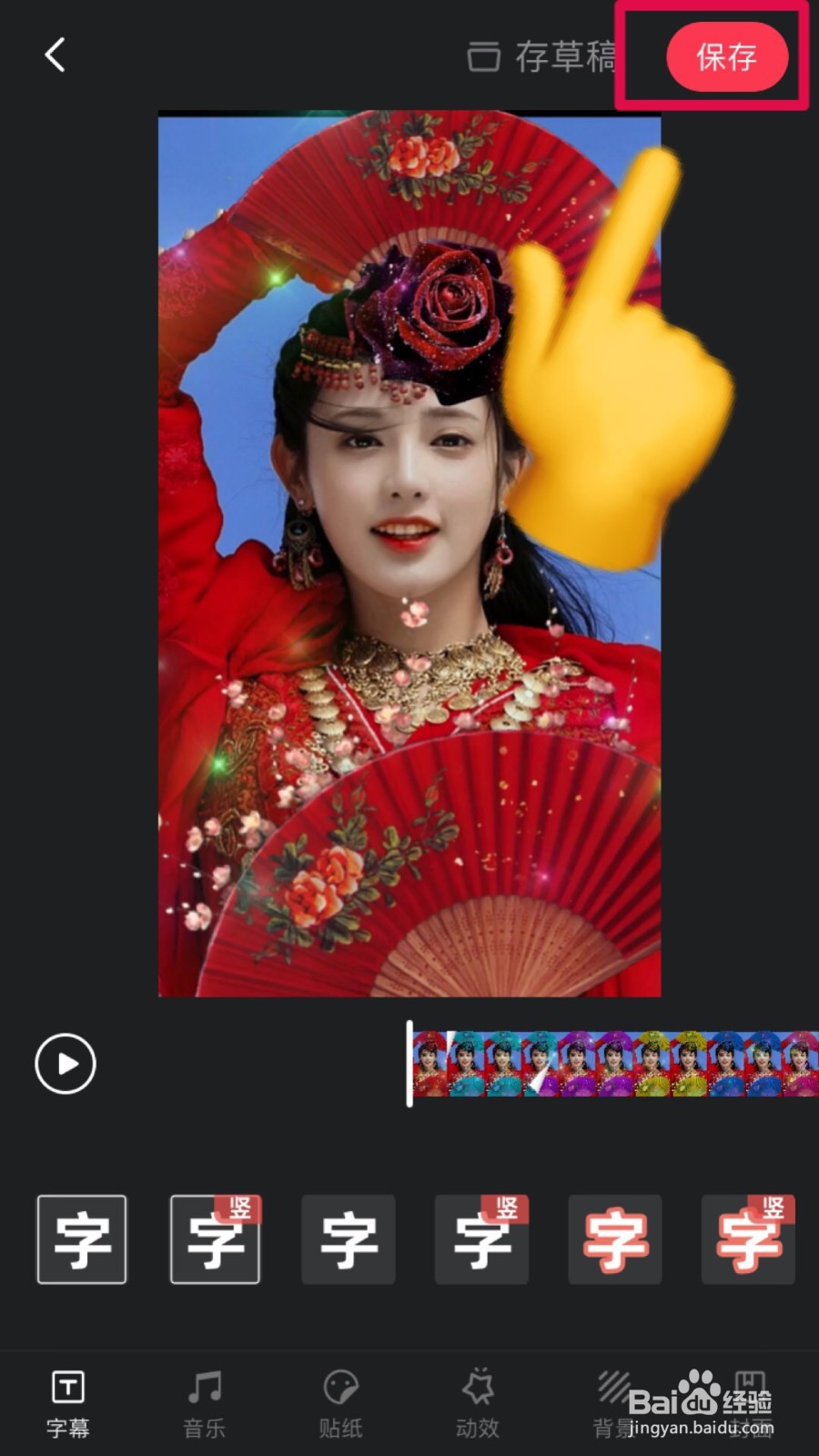This screenshot has width=819, height=1456.
Task: Open the 贴纸 sticker panel
Action: (341, 1401)
